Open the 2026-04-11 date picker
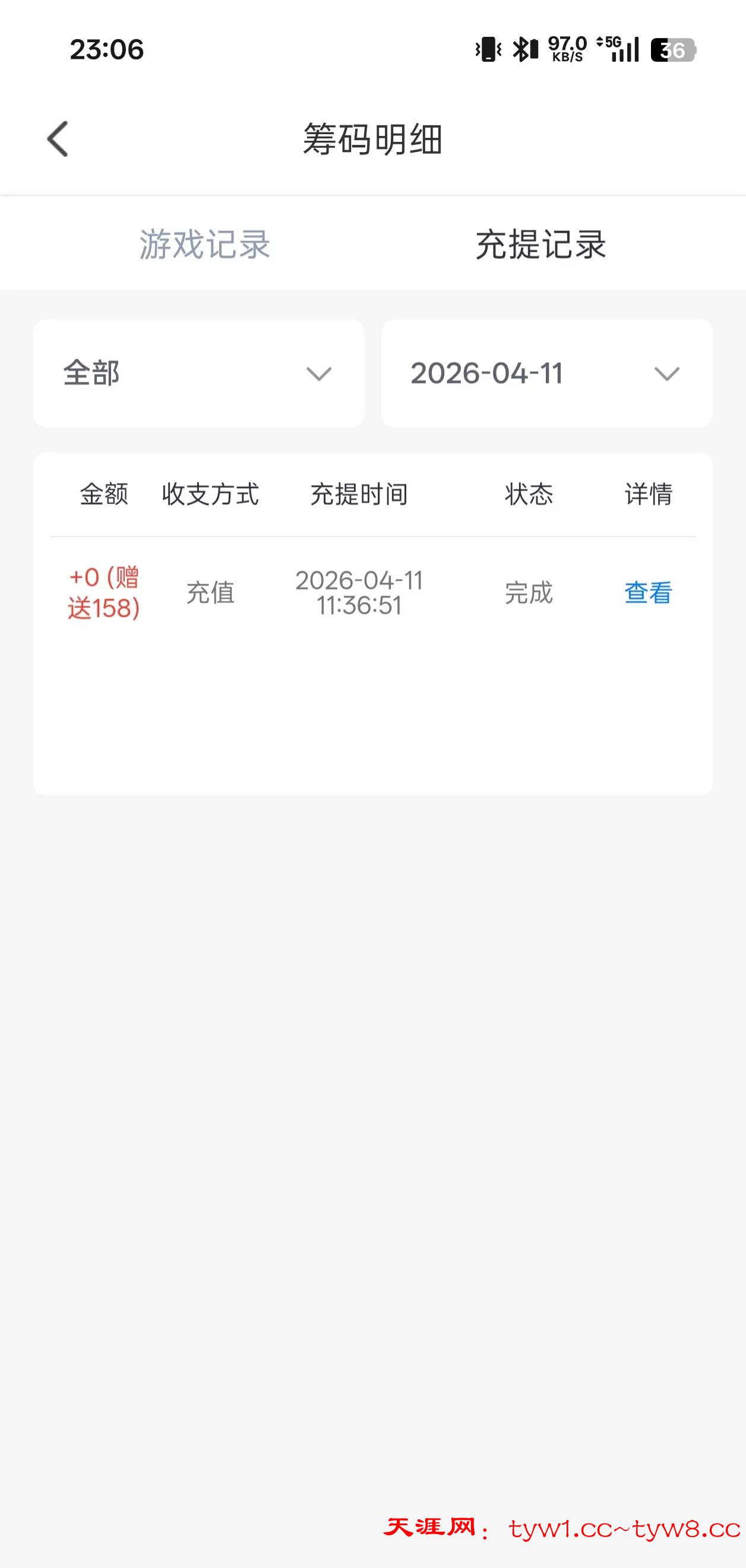 [x=546, y=373]
